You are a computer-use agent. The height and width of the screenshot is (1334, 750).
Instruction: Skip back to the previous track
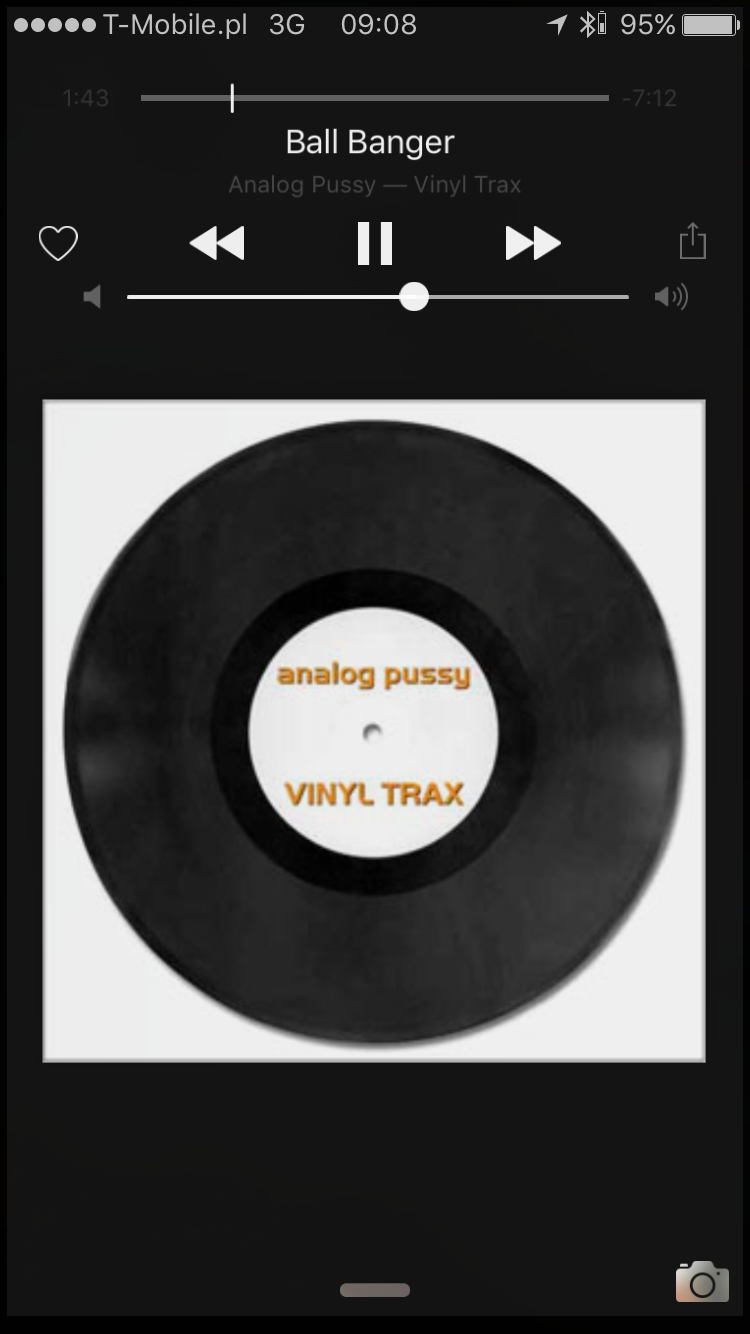[x=217, y=243]
